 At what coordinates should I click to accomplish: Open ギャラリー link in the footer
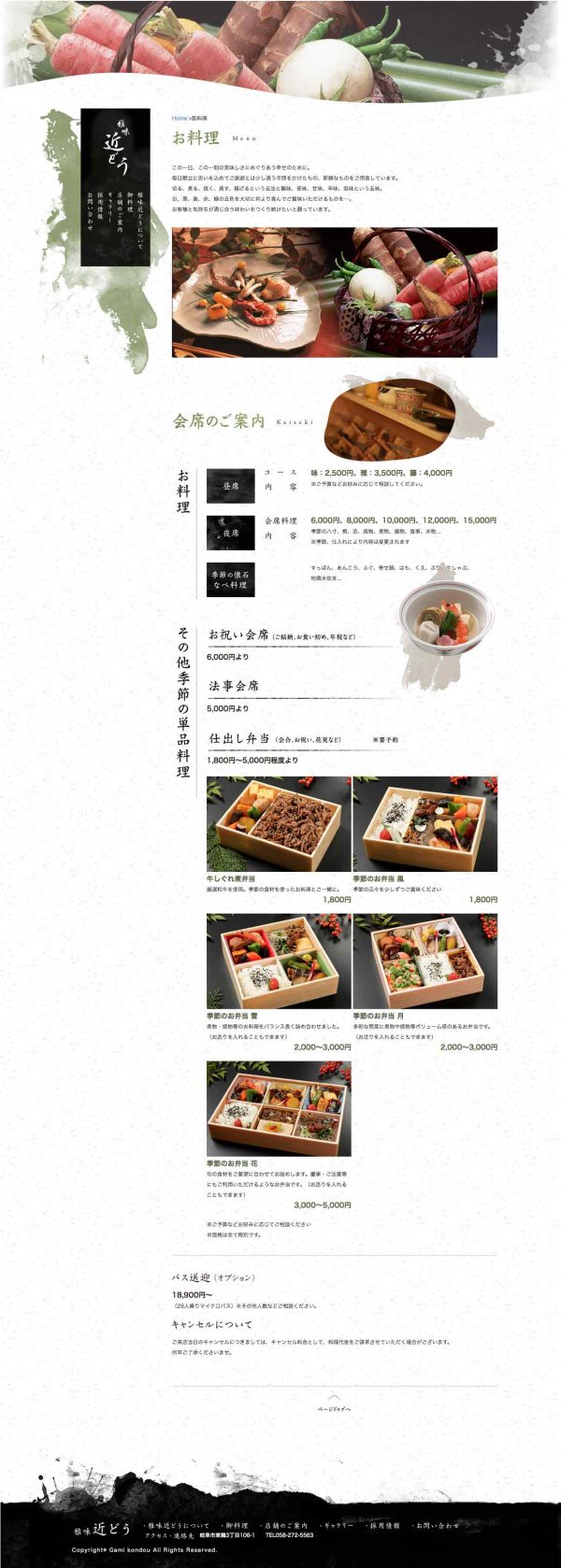[x=338, y=1525]
